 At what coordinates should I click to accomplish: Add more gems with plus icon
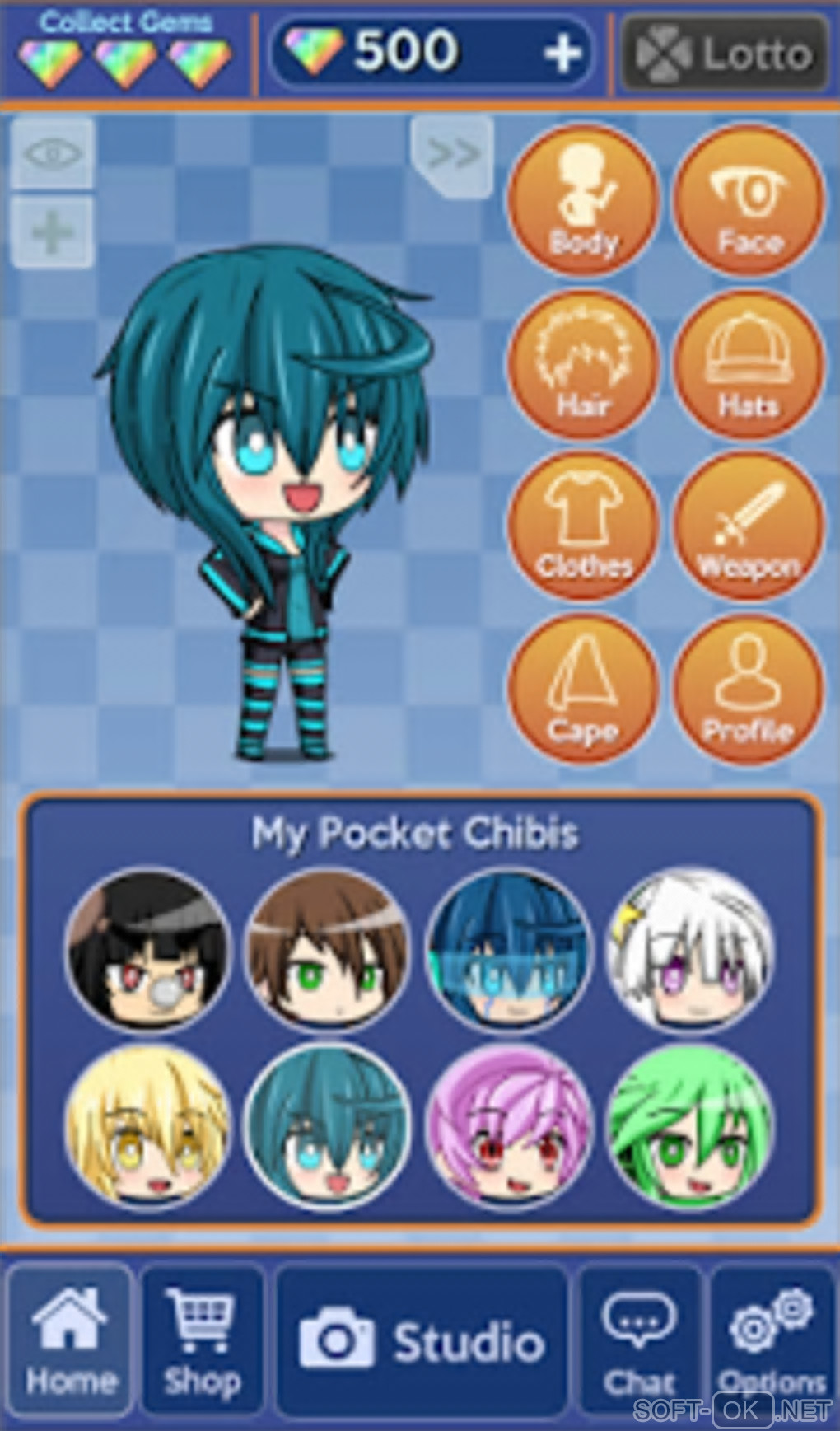point(562,54)
